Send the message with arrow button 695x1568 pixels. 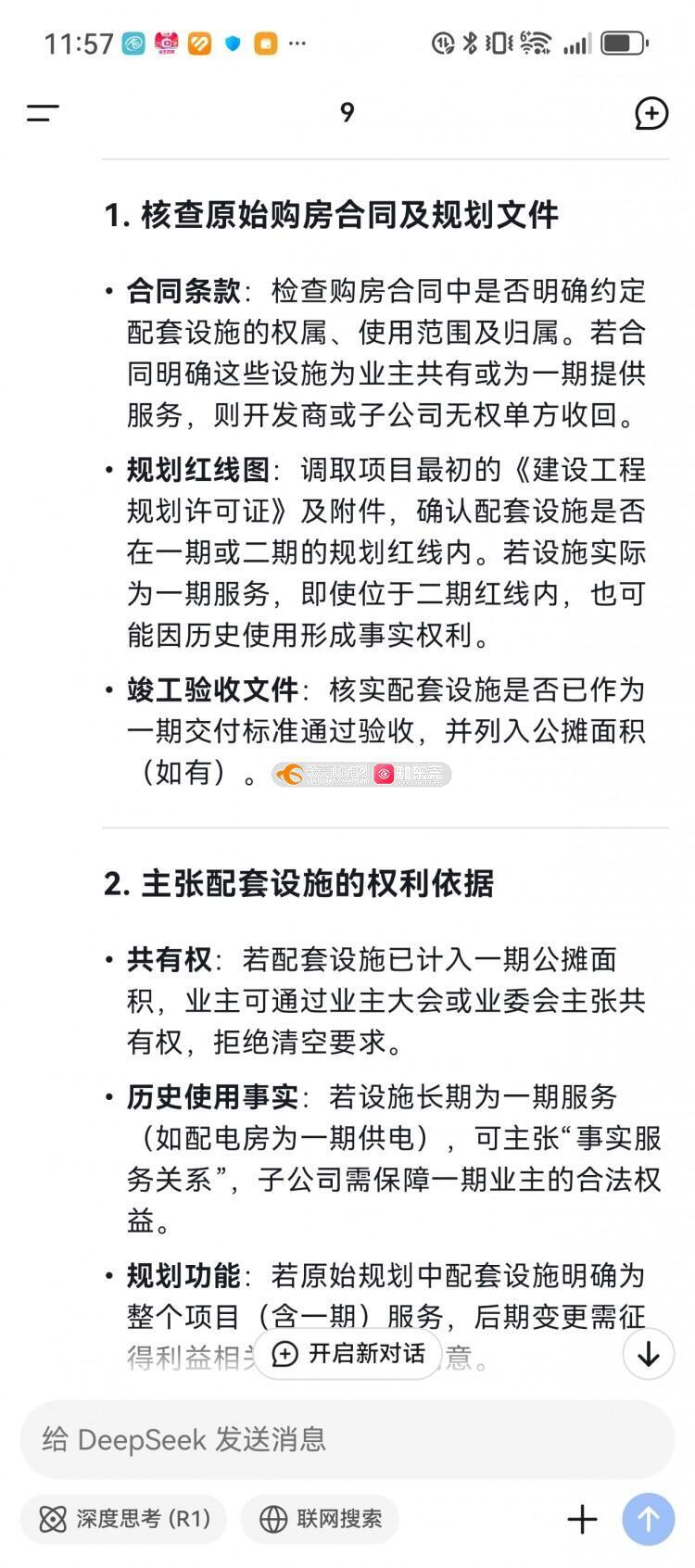pyautogui.click(x=648, y=1519)
